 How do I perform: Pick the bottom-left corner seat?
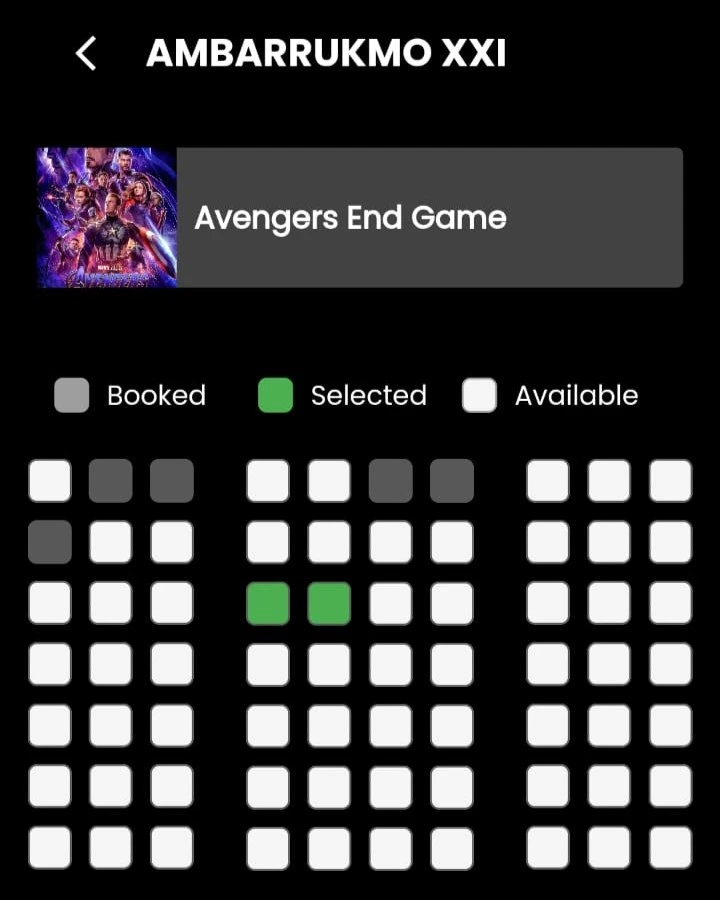50,848
